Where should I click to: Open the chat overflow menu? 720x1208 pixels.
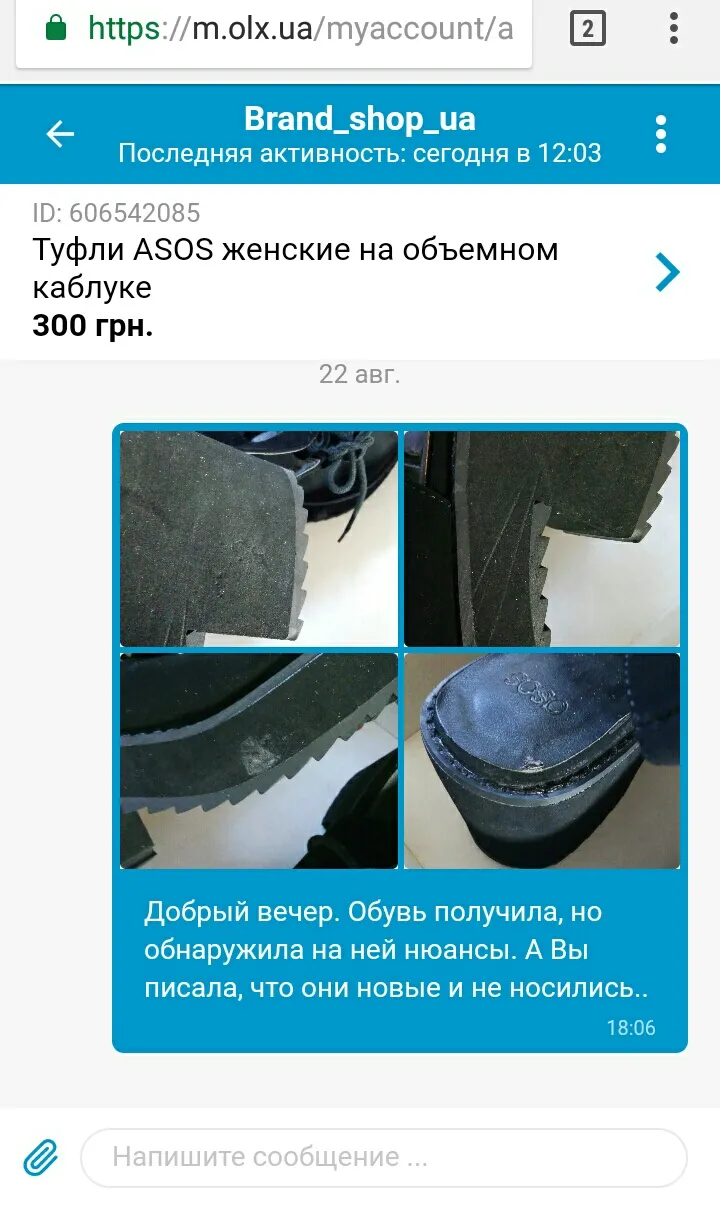click(x=660, y=134)
